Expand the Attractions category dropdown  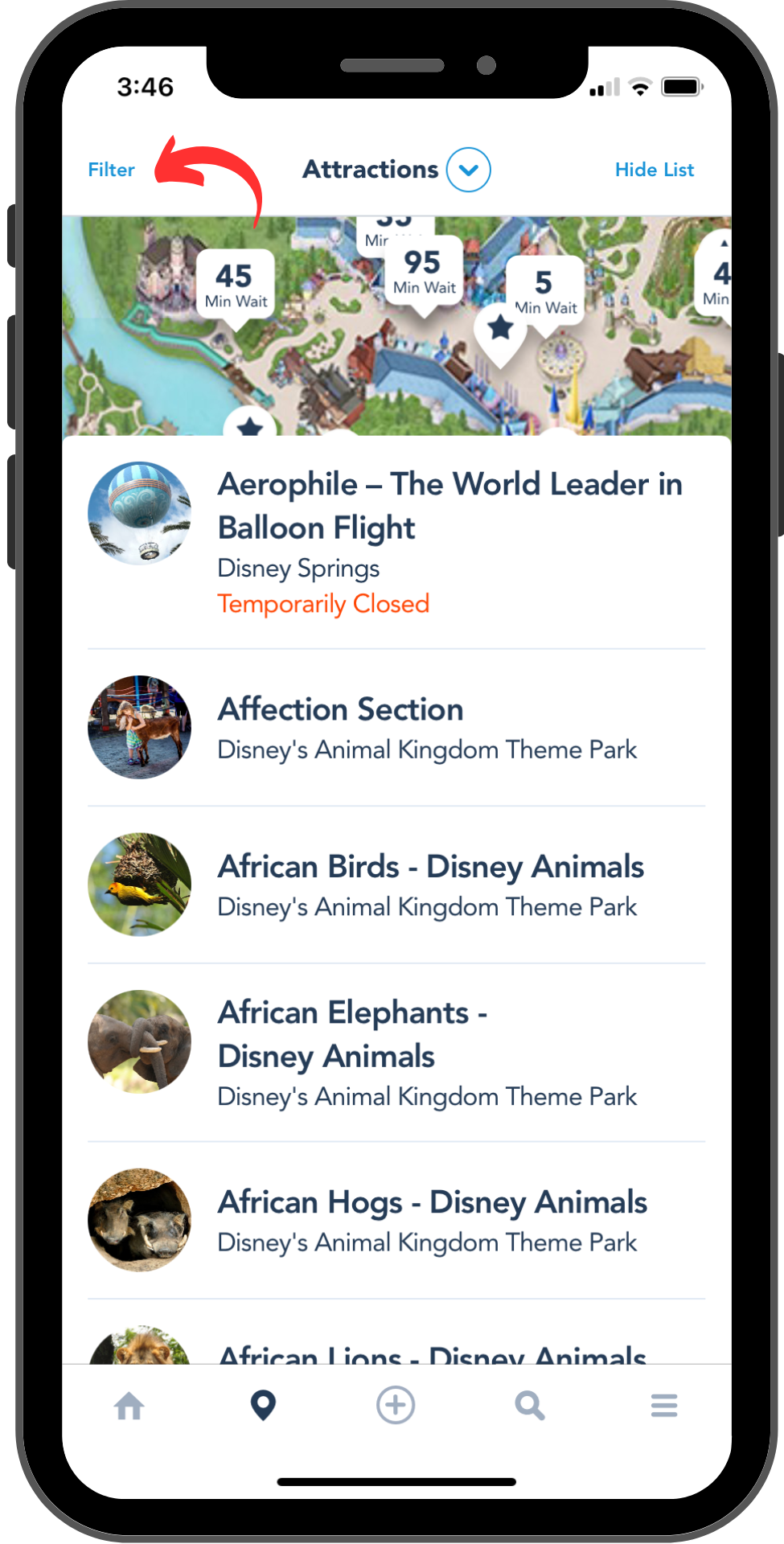click(x=468, y=170)
